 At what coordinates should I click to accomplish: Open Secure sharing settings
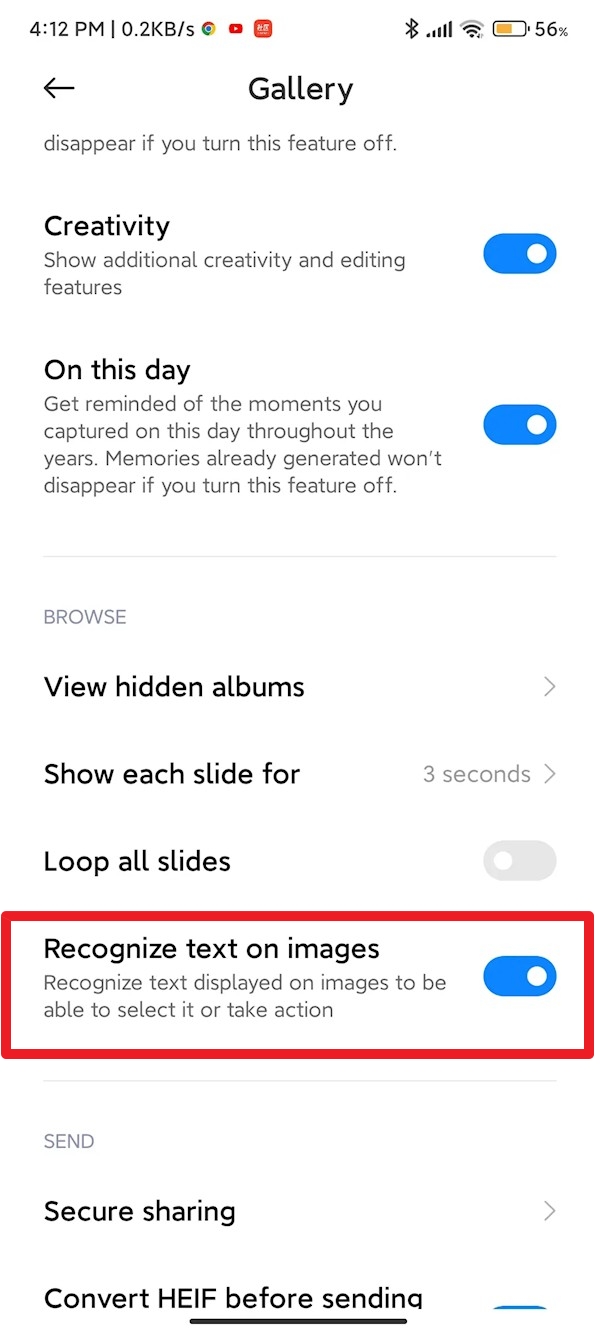(299, 1211)
